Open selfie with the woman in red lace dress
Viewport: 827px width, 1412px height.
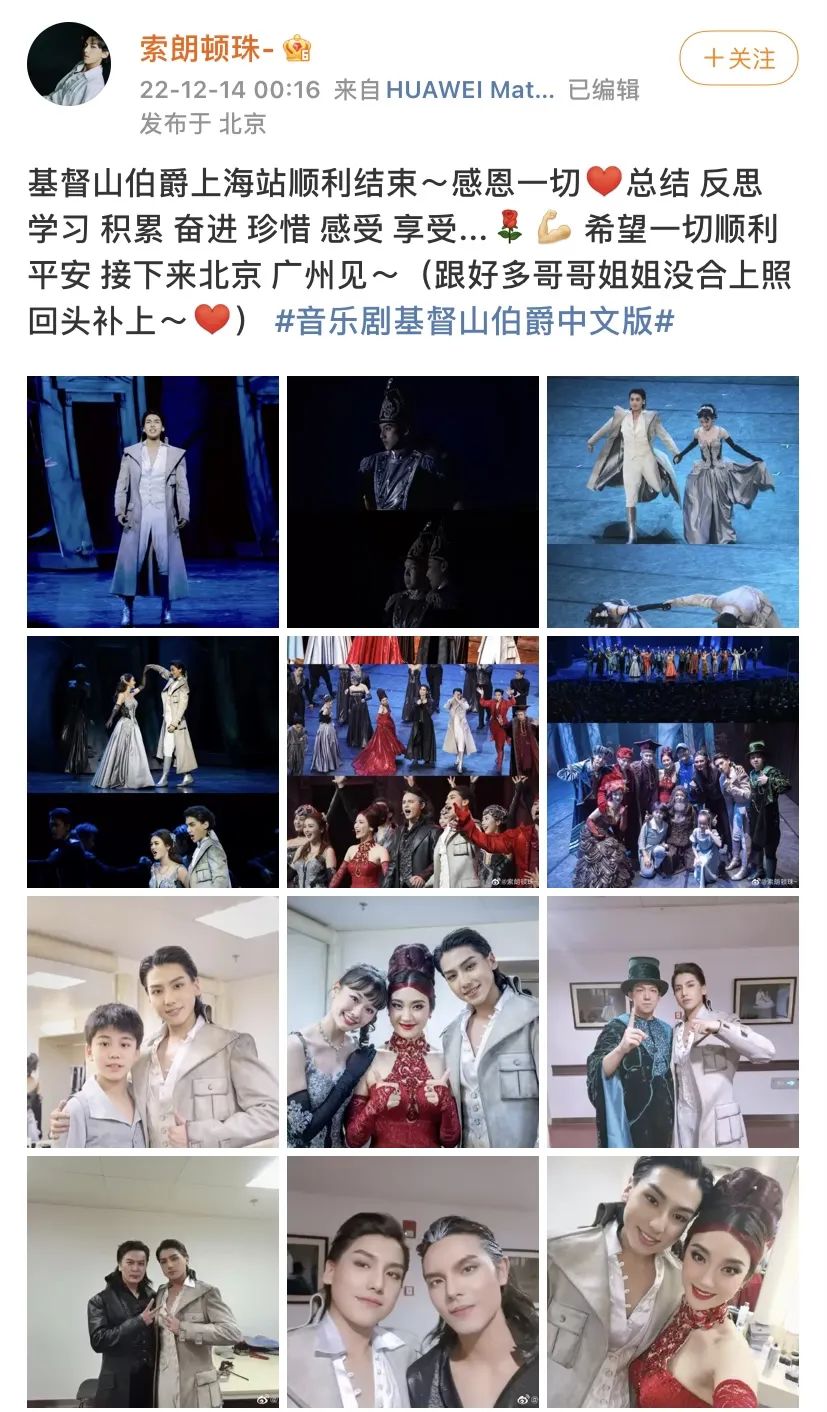coord(673,1282)
